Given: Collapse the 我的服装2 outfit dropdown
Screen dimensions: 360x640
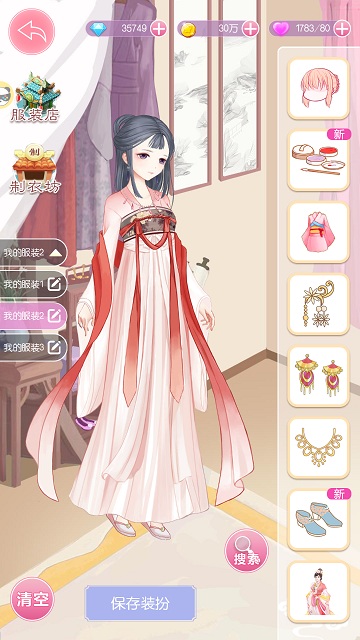Looking at the screenshot, I should pos(33,252).
